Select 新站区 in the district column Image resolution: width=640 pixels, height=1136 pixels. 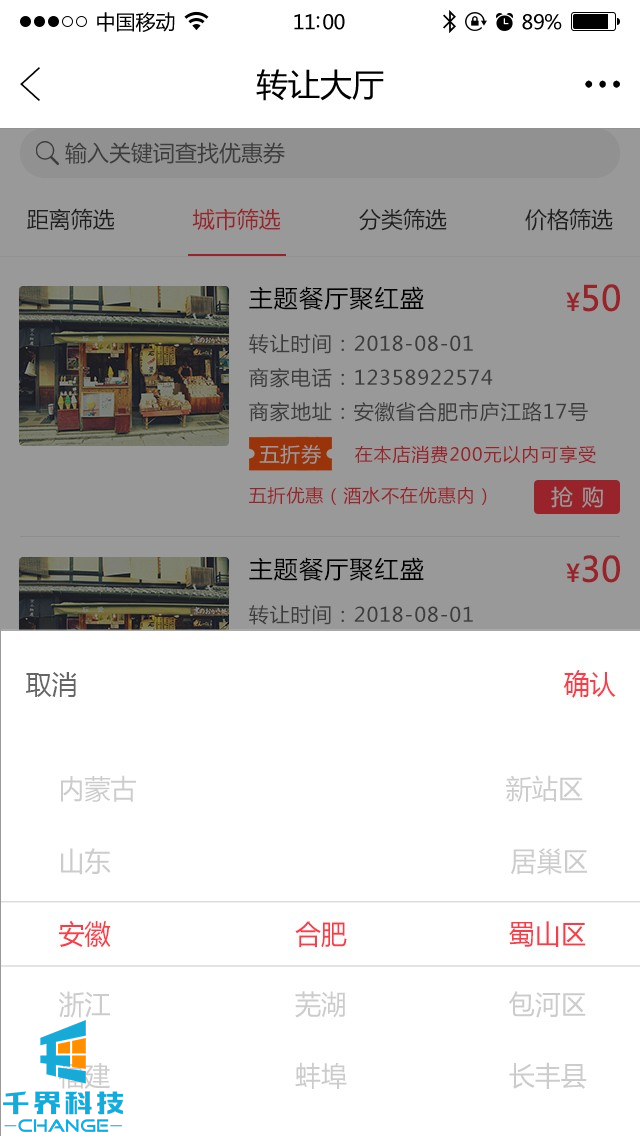coord(544,790)
